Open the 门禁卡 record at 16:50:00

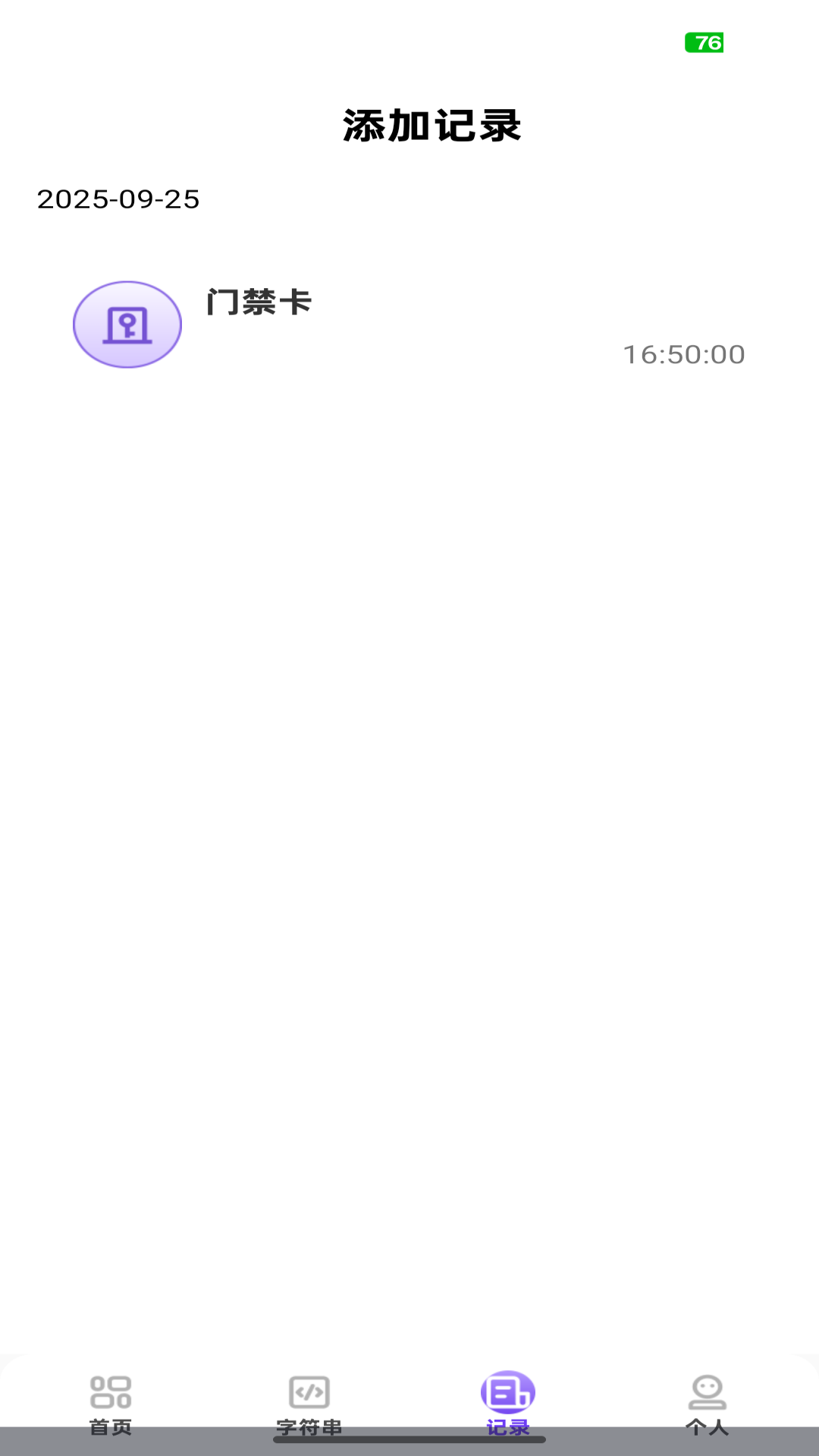point(409,326)
